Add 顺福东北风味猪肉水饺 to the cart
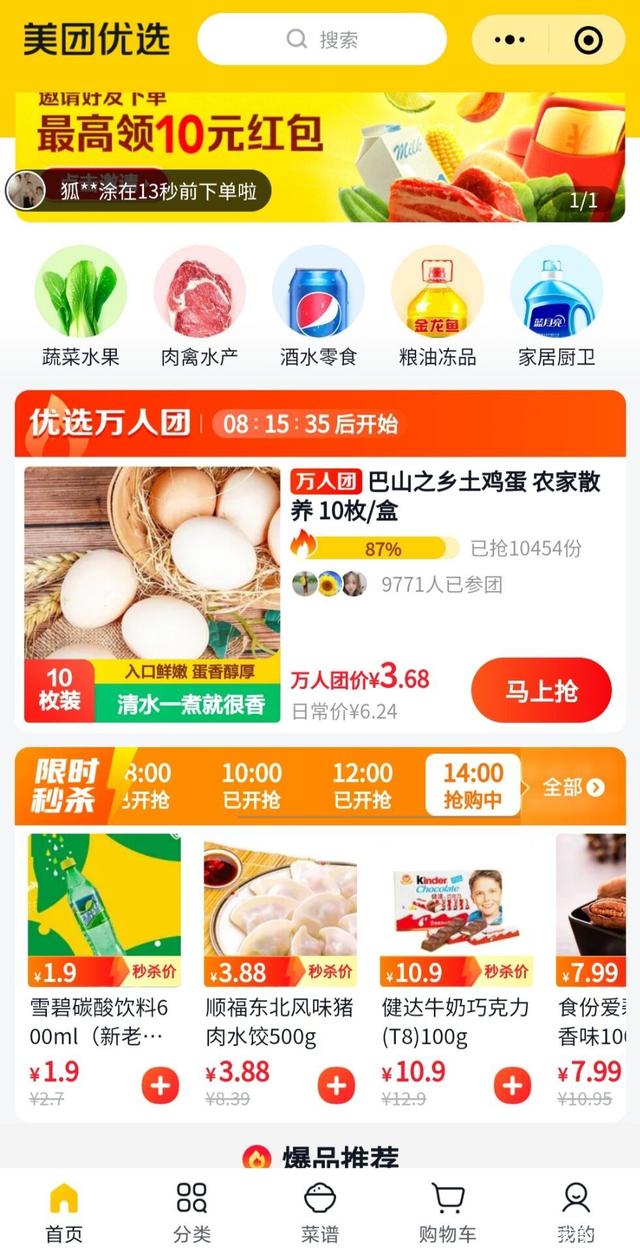 click(336, 1085)
